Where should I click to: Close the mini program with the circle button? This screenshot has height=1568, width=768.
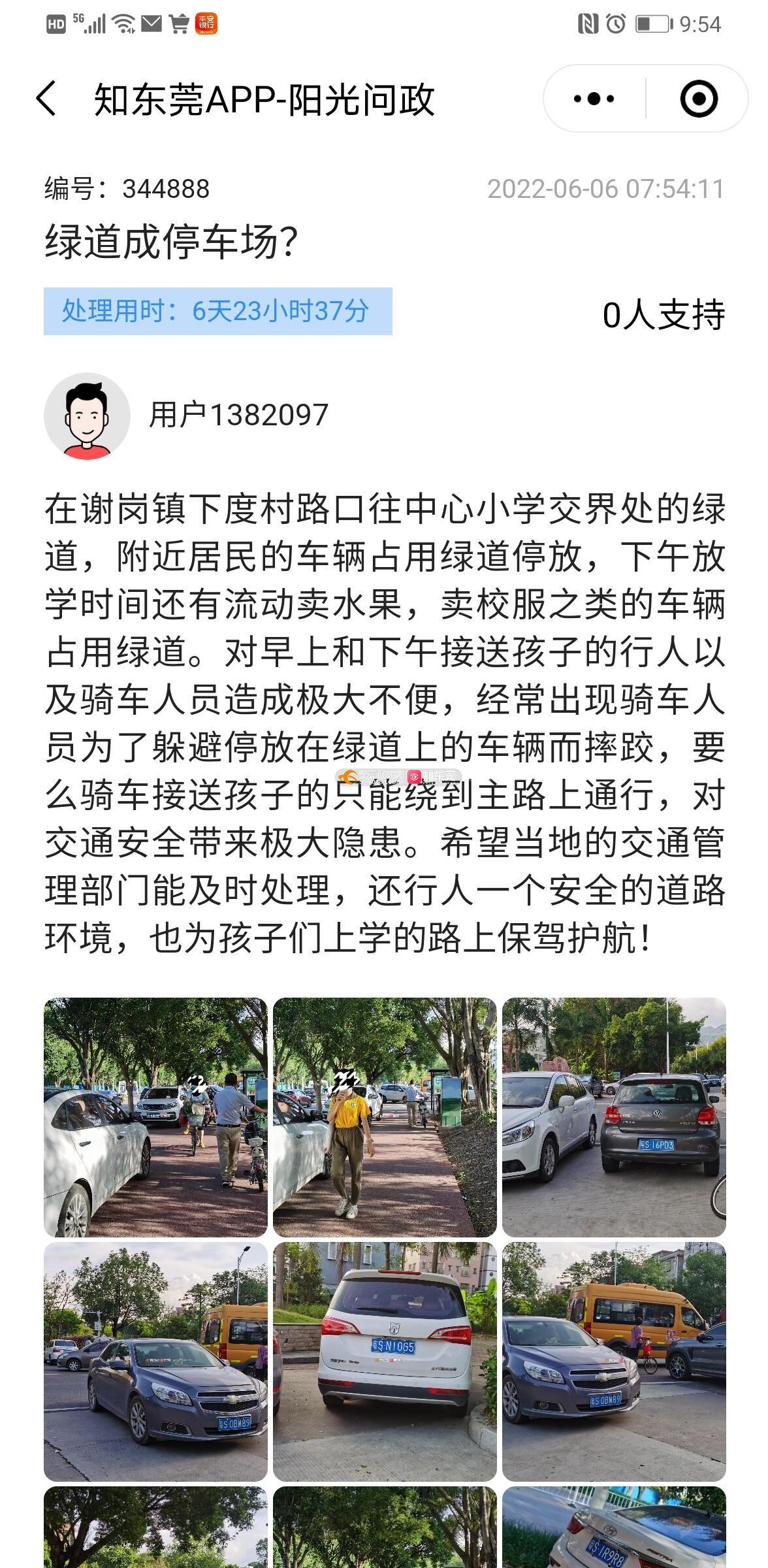(698, 99)
